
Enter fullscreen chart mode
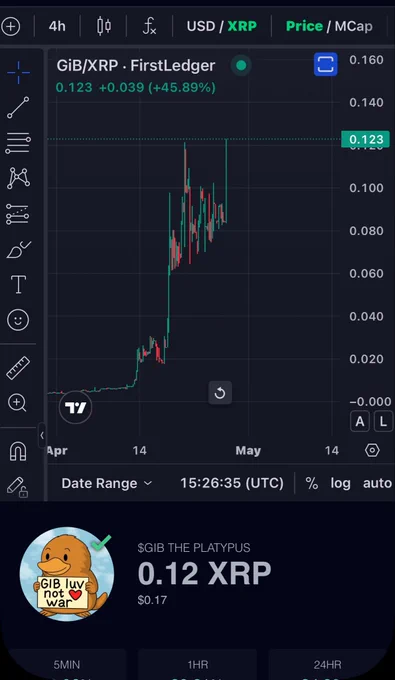pyautogui.click(x=326, y=65)
